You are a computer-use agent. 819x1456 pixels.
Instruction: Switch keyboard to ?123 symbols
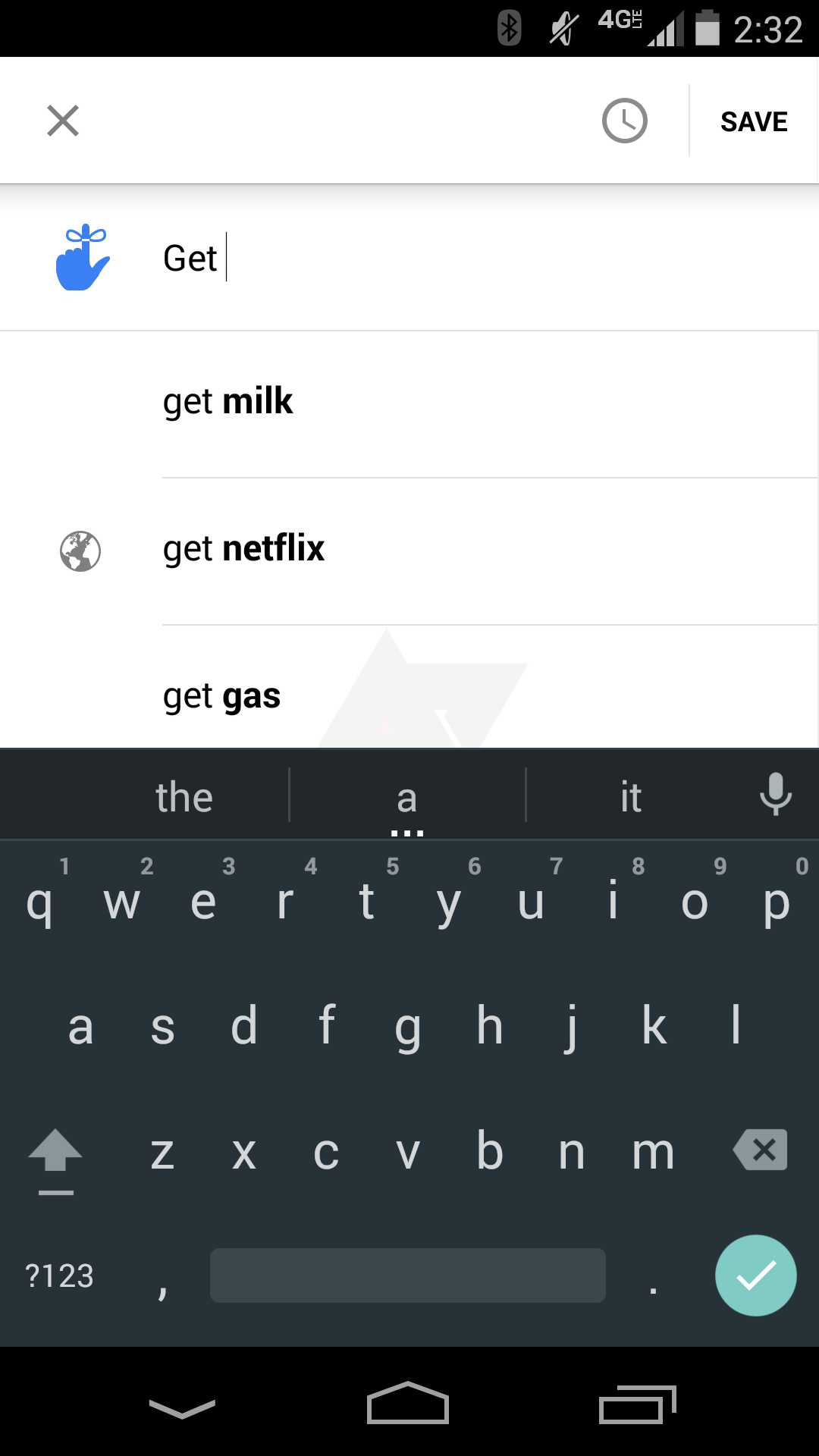click(x=59, y=1276)
